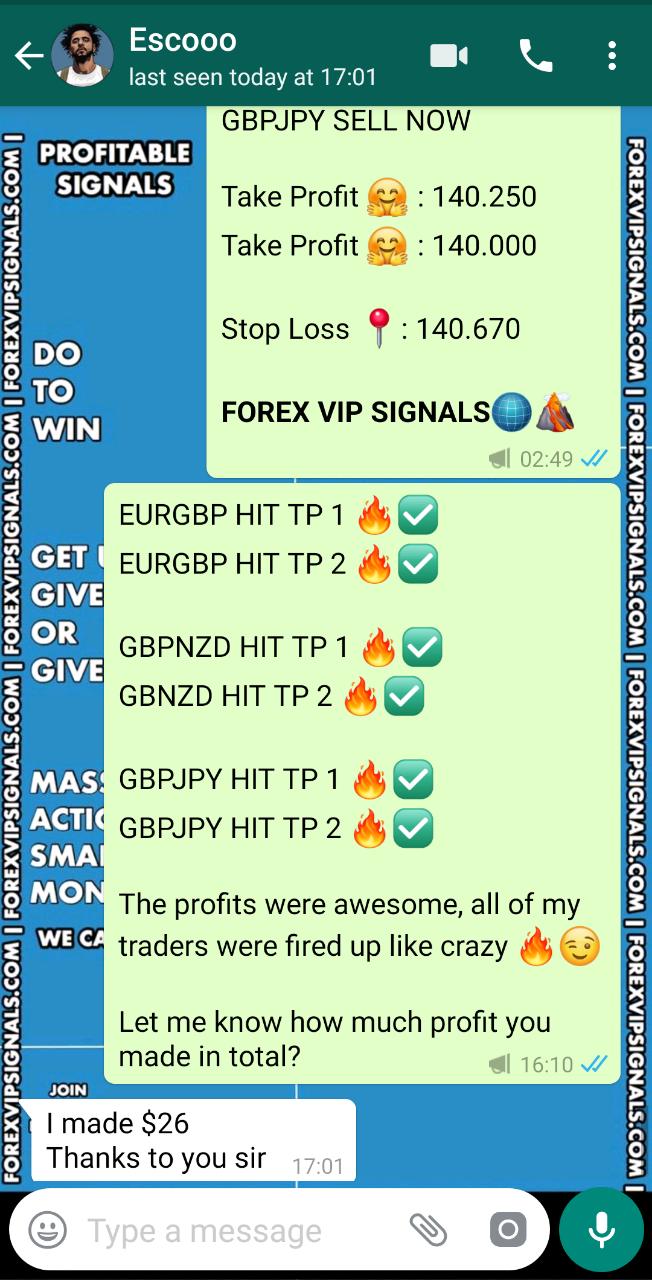The image size is (652, 1280).
Task: Open Escooo's profile picture
Action: point(82,56)
